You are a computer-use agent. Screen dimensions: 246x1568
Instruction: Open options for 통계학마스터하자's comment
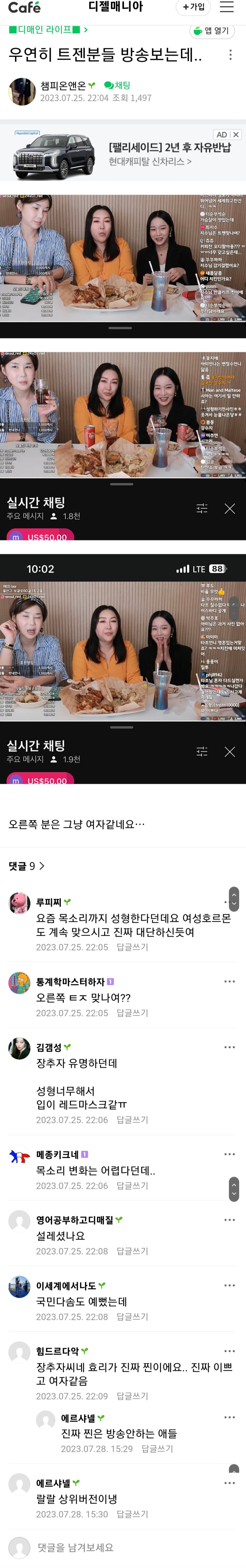pyautogui.click(x=229, y=981)
